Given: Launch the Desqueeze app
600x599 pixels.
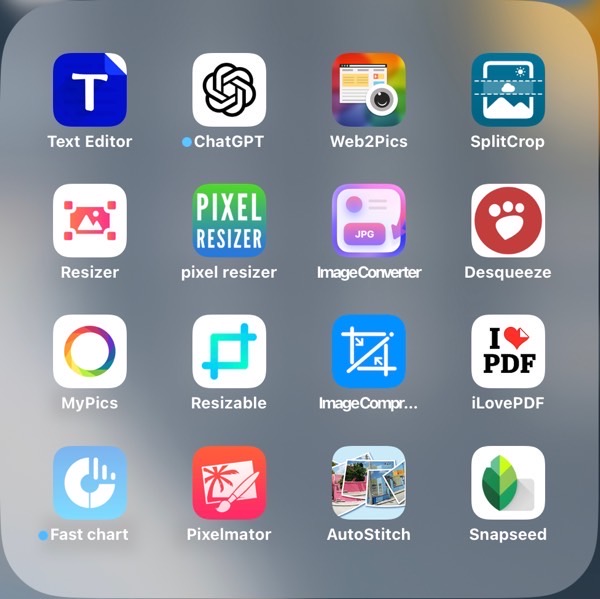Looking at the screenshot, I should (508, 221).
